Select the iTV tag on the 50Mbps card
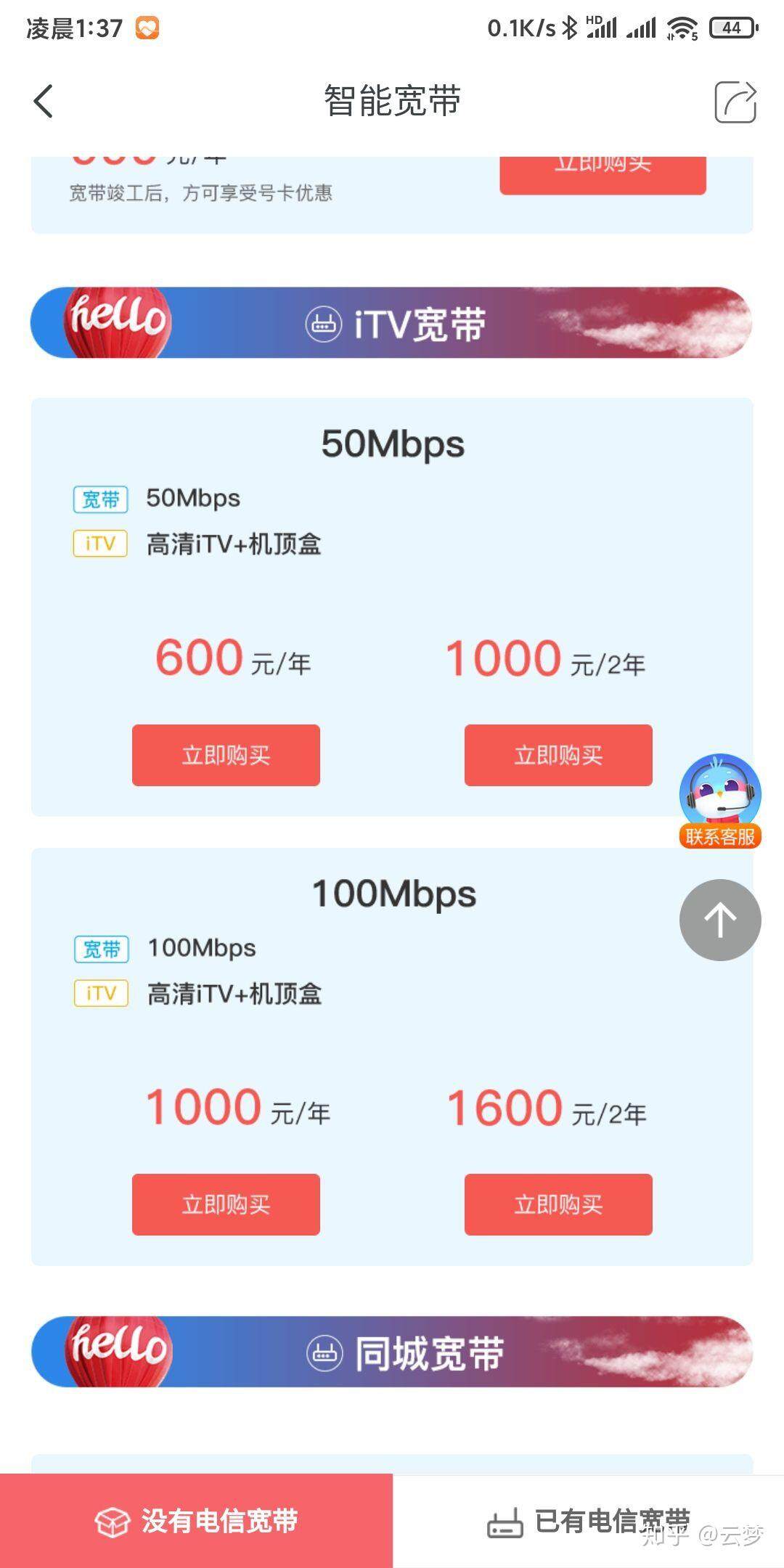 pos(101,543)
